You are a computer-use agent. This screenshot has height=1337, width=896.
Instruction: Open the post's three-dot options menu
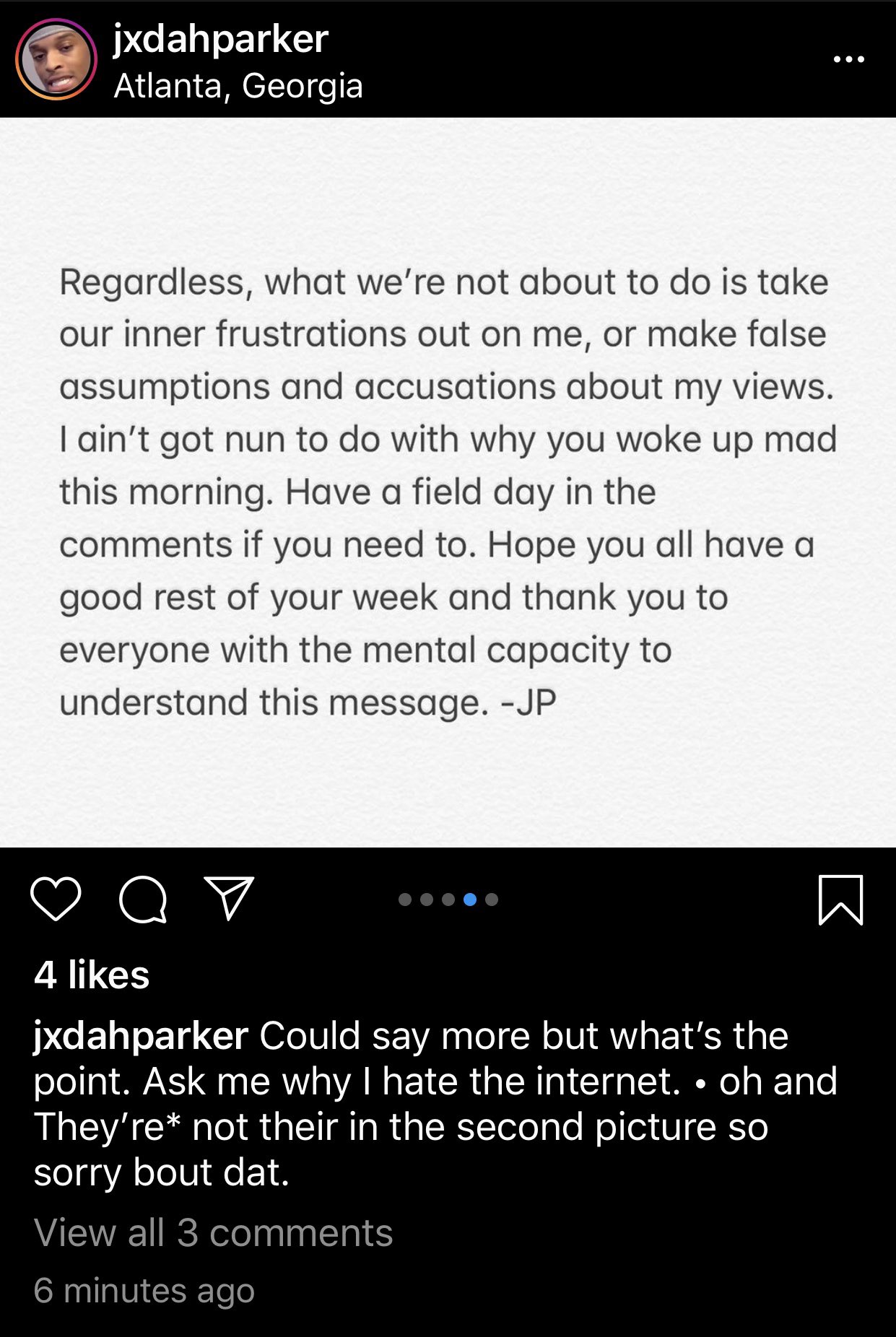pos(848,59)
